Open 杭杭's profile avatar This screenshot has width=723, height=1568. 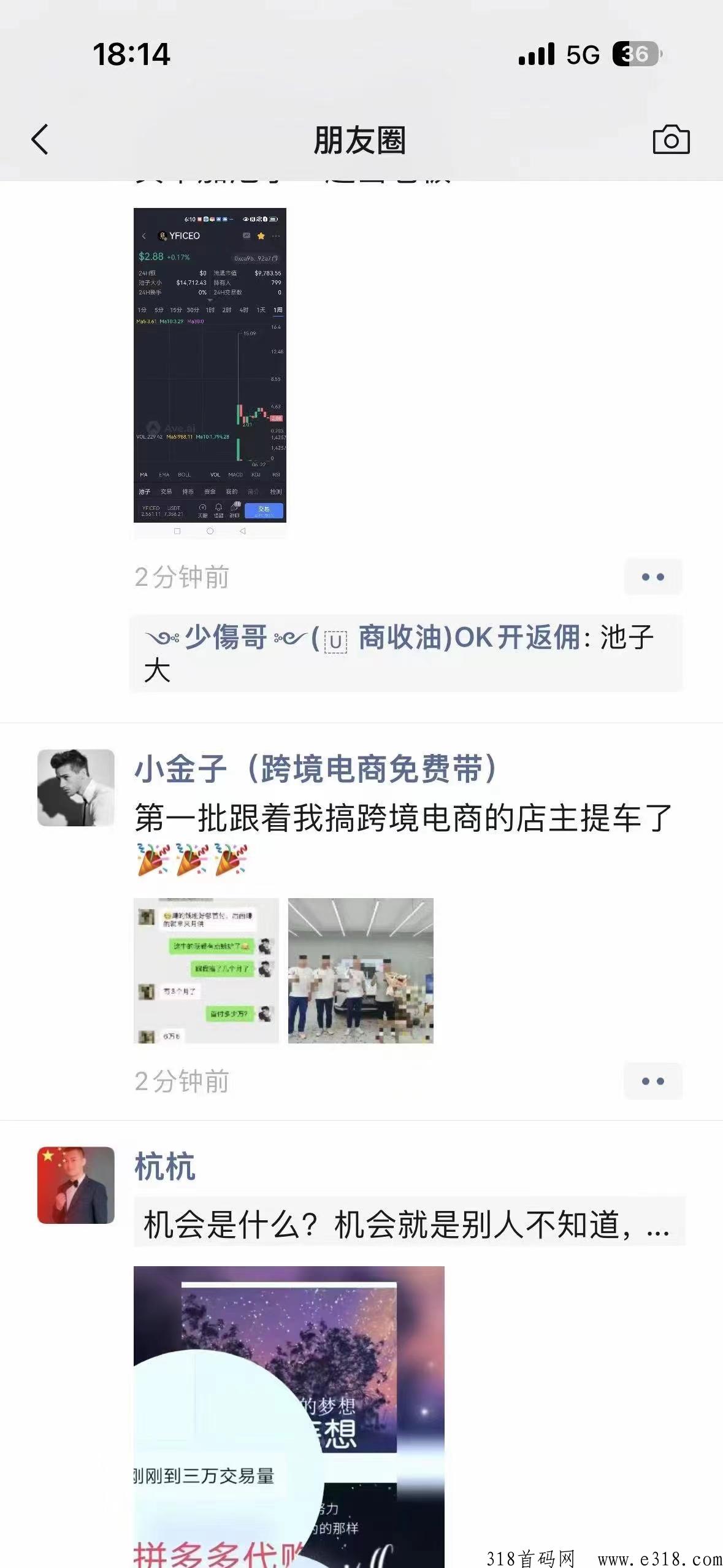76,1185
